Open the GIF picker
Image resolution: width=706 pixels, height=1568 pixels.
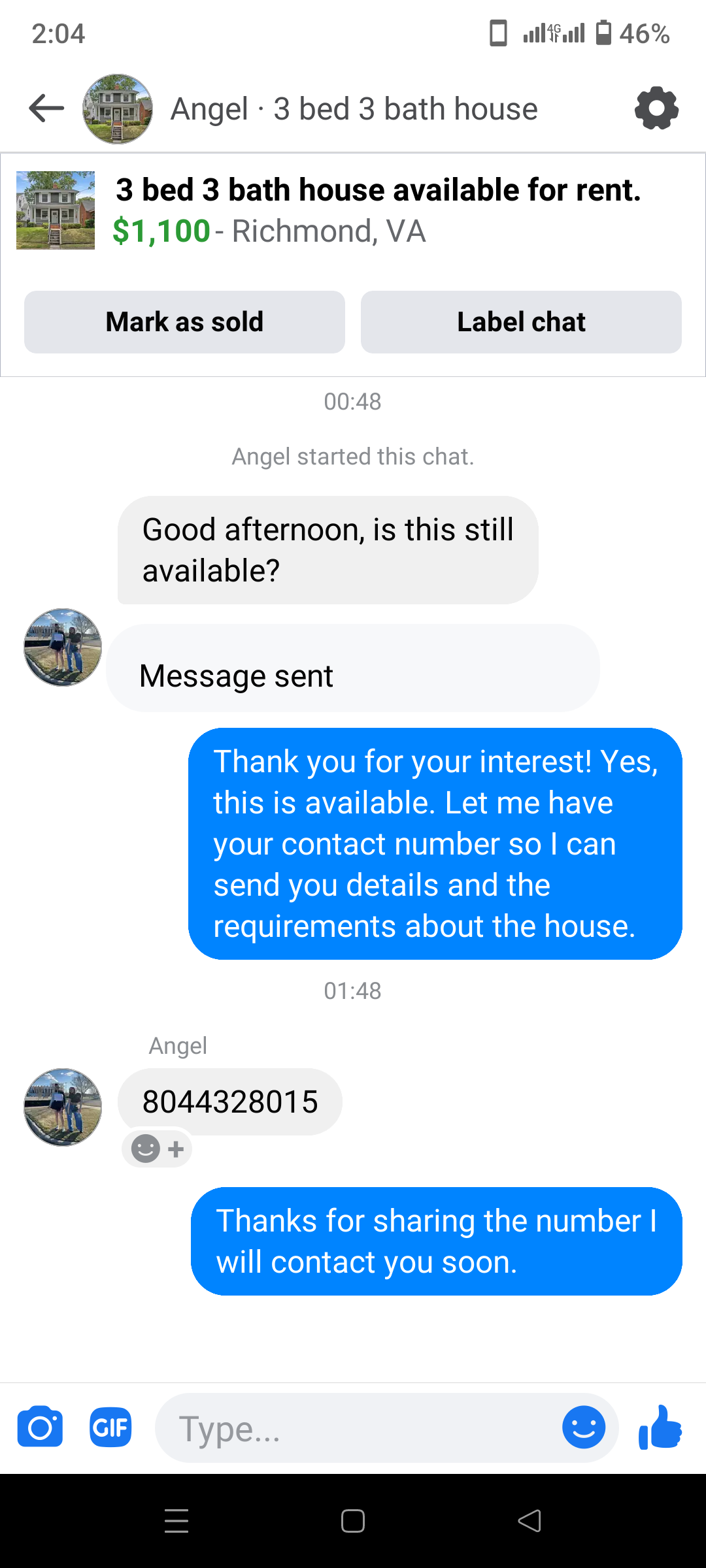coord(110,1428)
